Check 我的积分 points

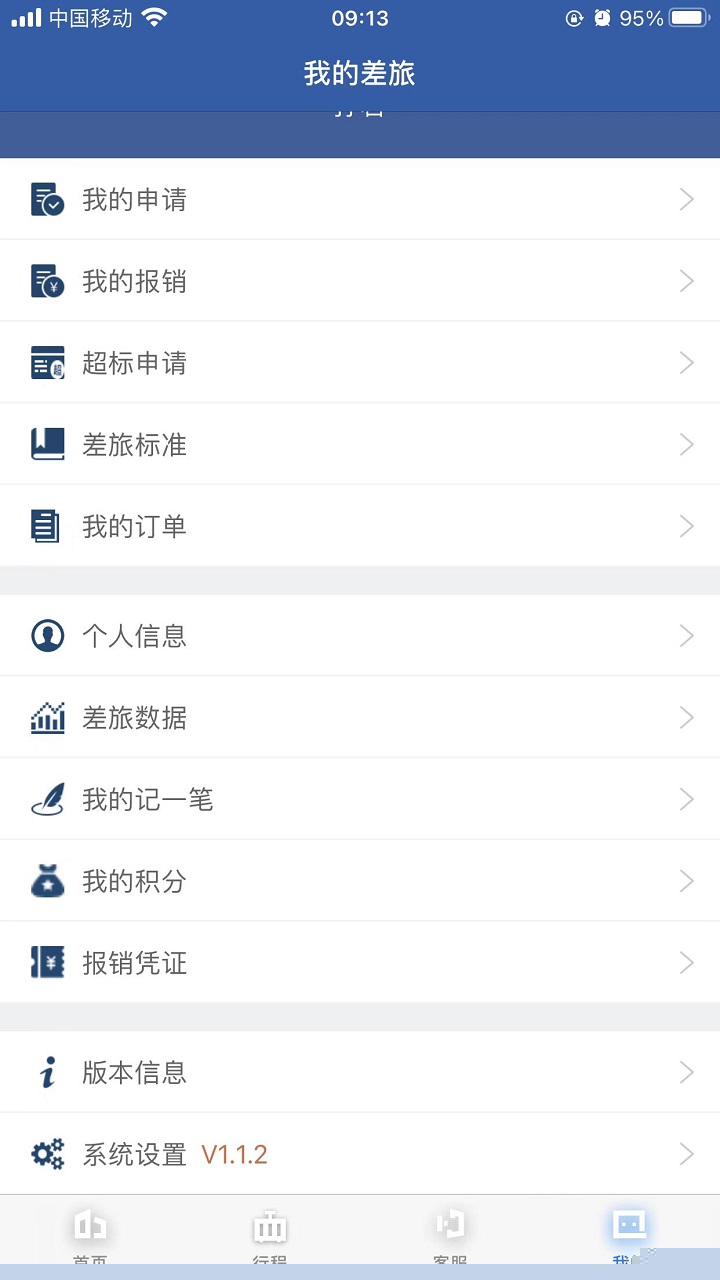tap(360, 882)
